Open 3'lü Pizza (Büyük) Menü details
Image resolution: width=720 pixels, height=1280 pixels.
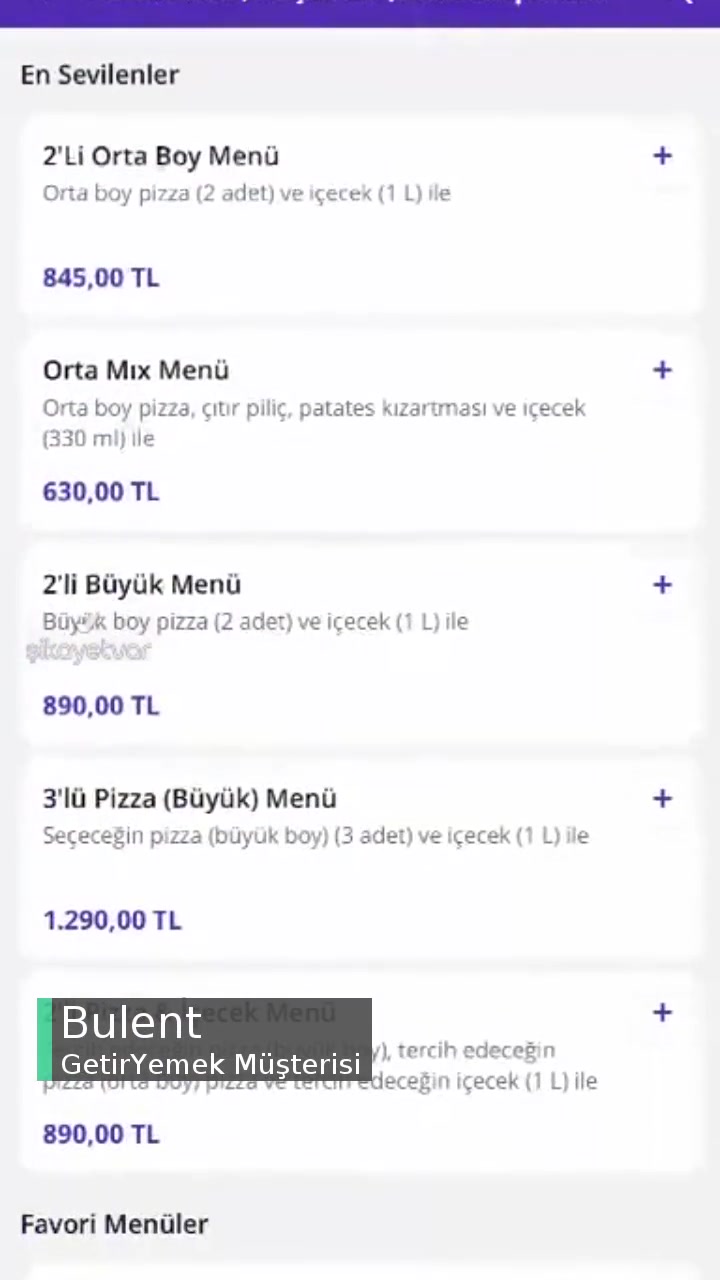300,855
